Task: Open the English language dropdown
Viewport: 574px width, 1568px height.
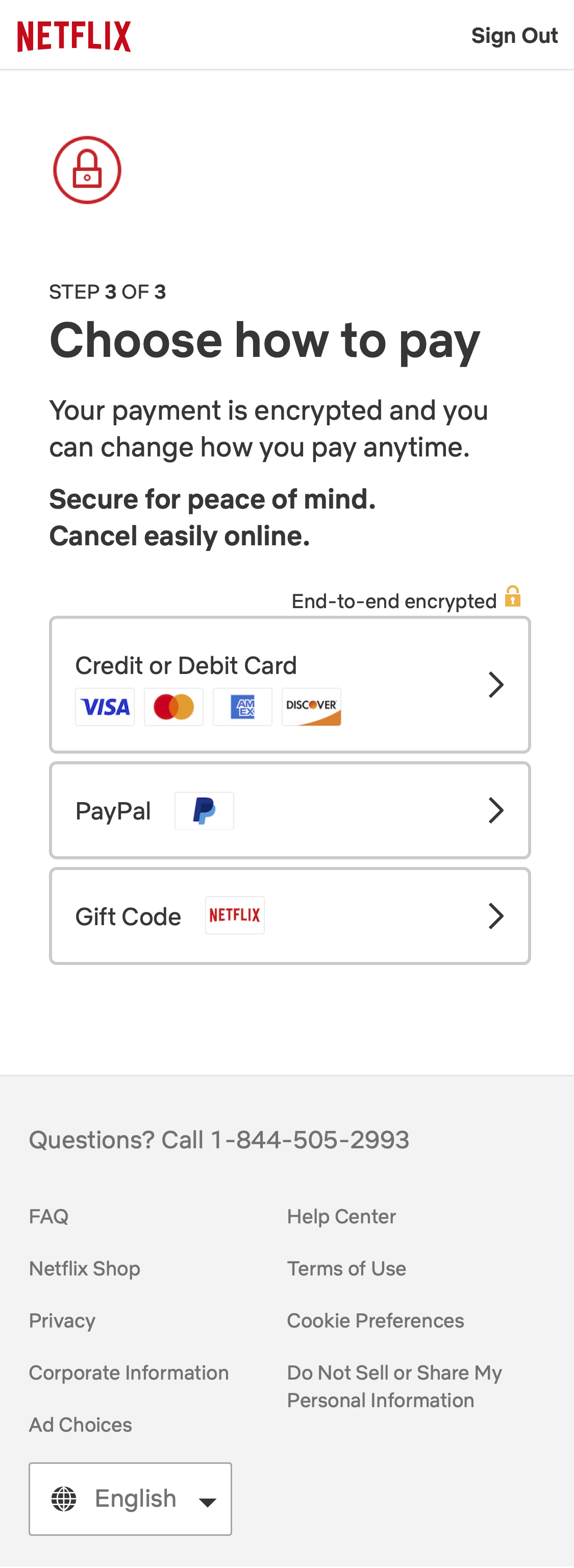Action: [x=130, y=1499]
